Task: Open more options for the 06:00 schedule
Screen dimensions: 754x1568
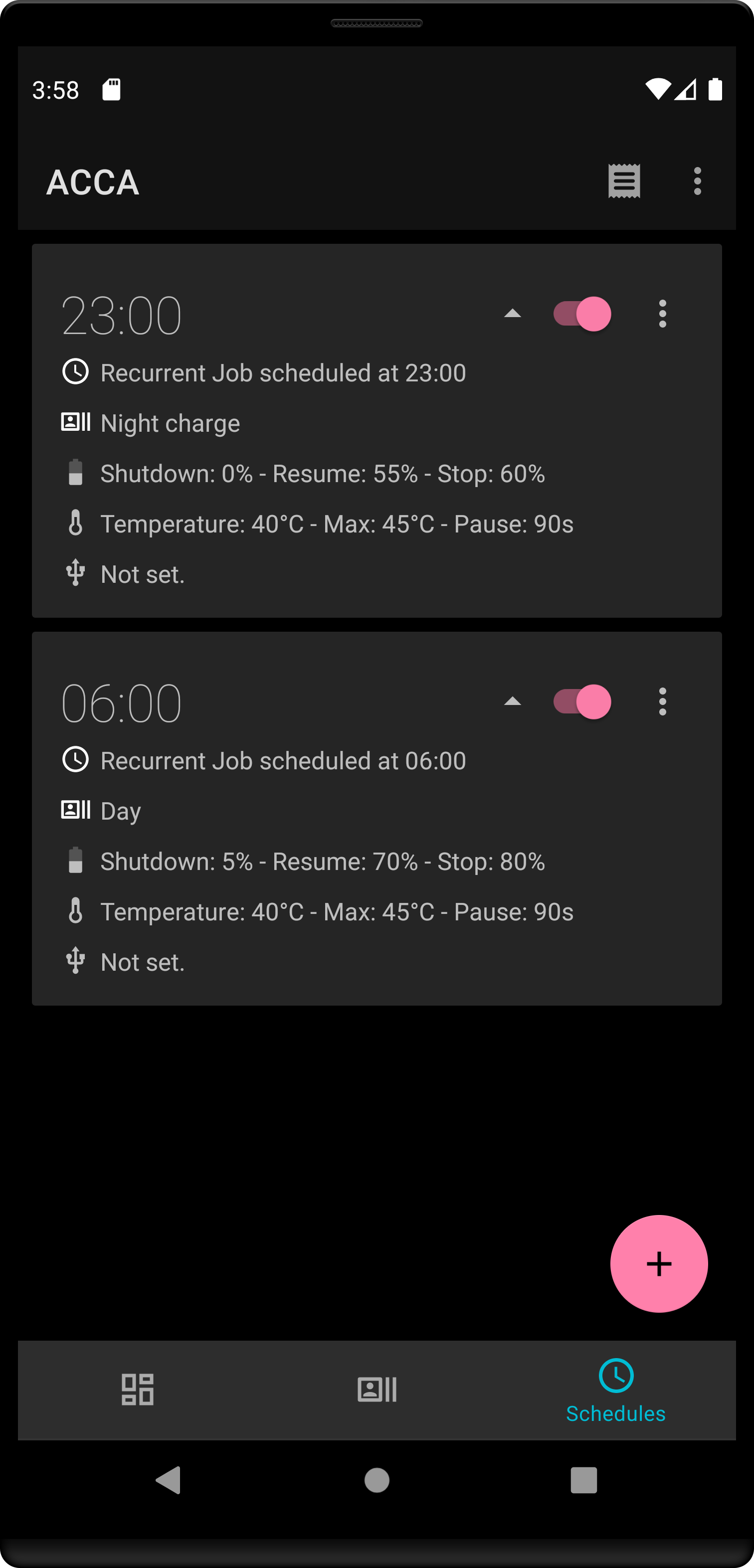Action: 663,702
